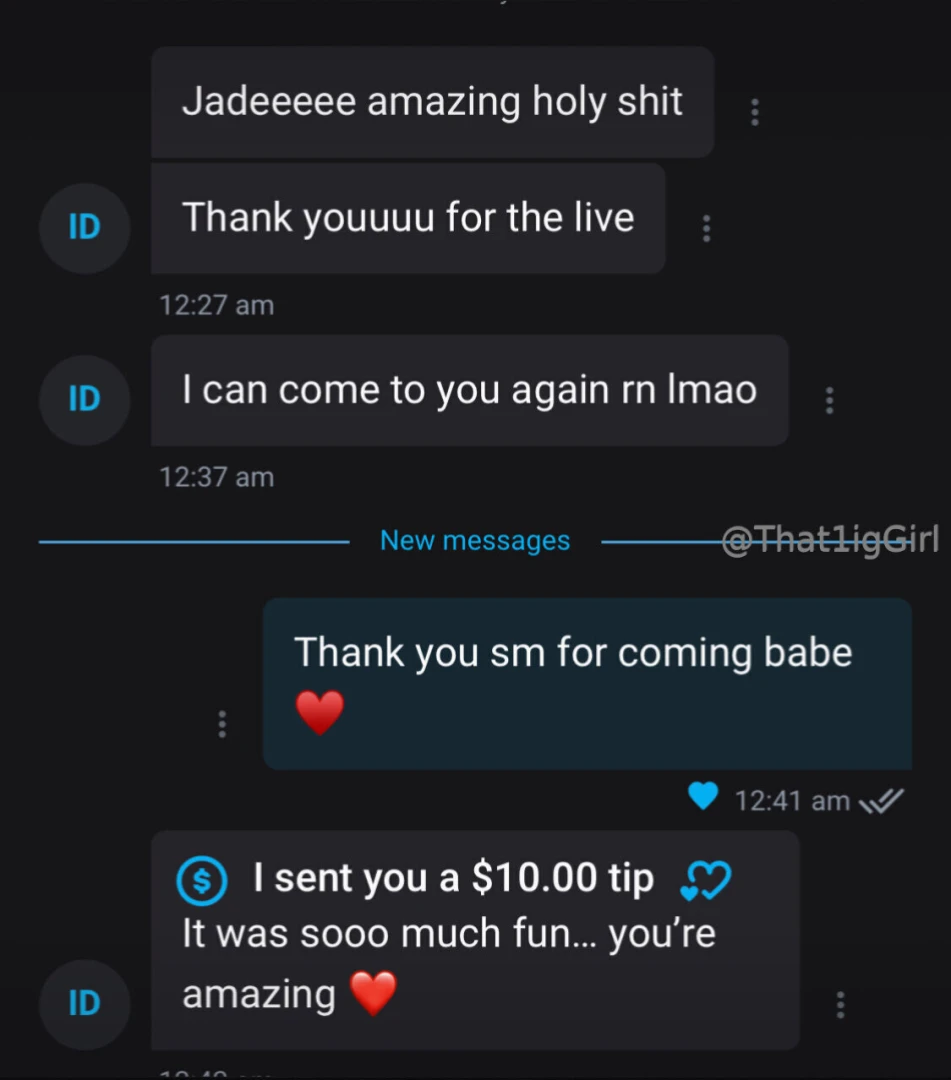The image size is (951, 1080).
Task: Toggle the blue heart reaction near the 12:41 timestamp
Action: (x=704, y=797)
